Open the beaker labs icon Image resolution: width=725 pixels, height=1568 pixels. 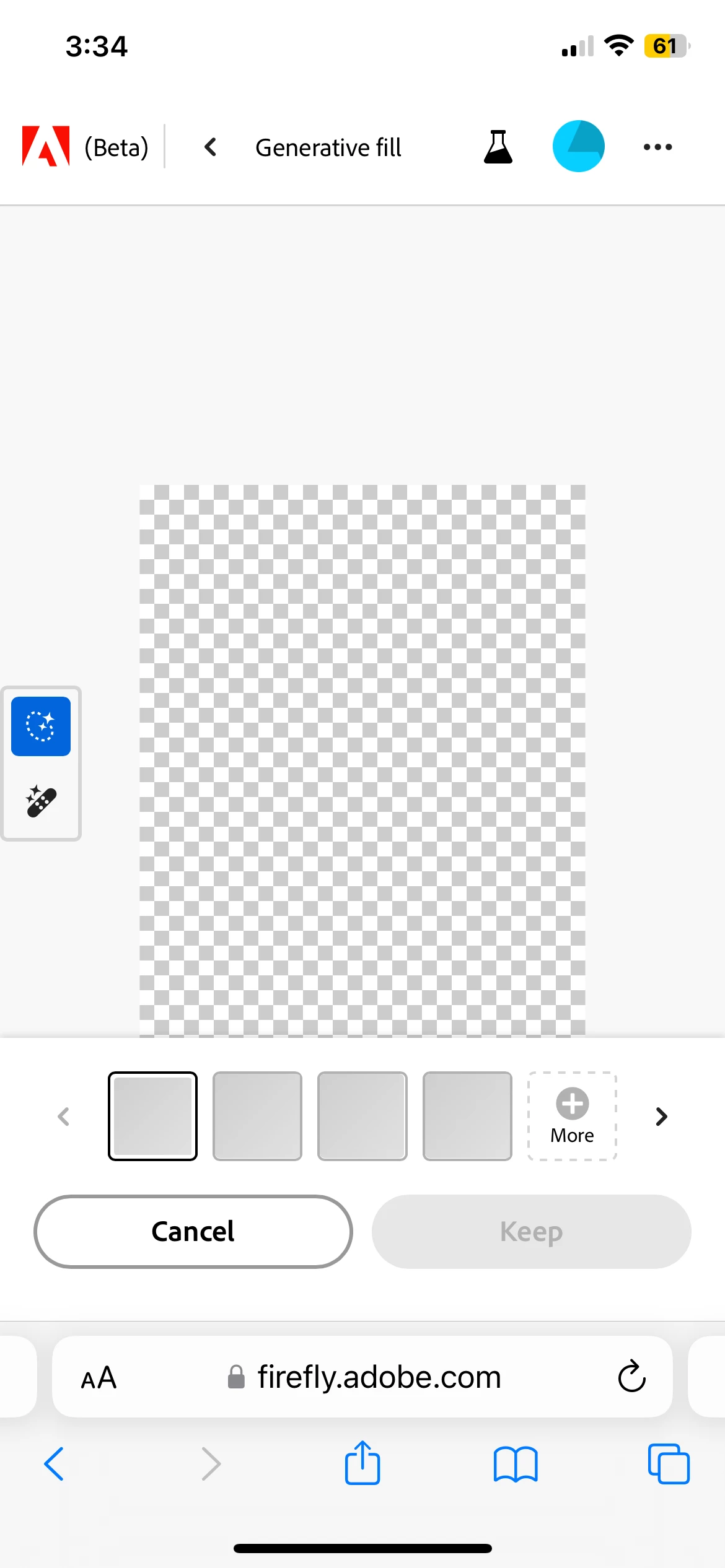(x=498, y=147)
